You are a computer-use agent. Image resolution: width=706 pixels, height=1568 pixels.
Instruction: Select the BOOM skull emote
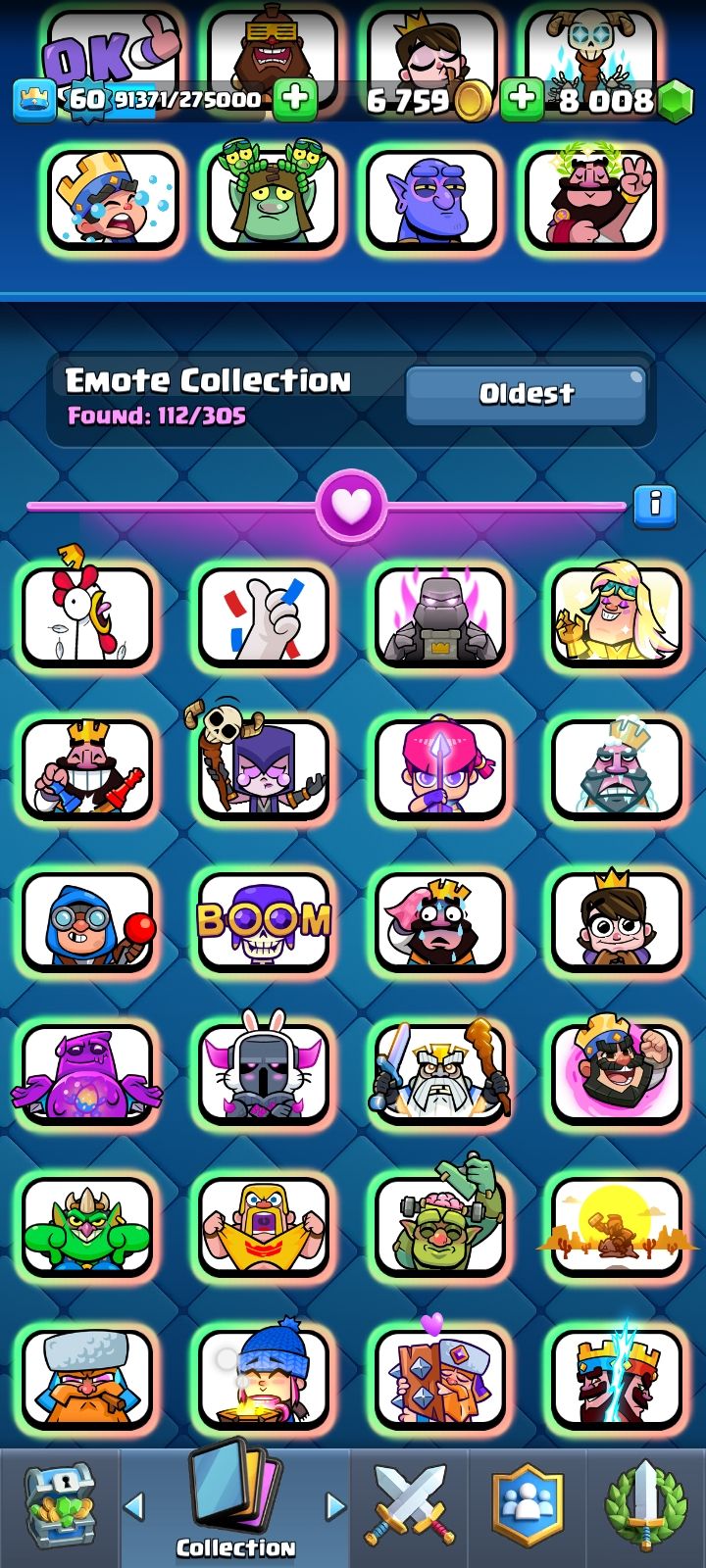[263, 921]
